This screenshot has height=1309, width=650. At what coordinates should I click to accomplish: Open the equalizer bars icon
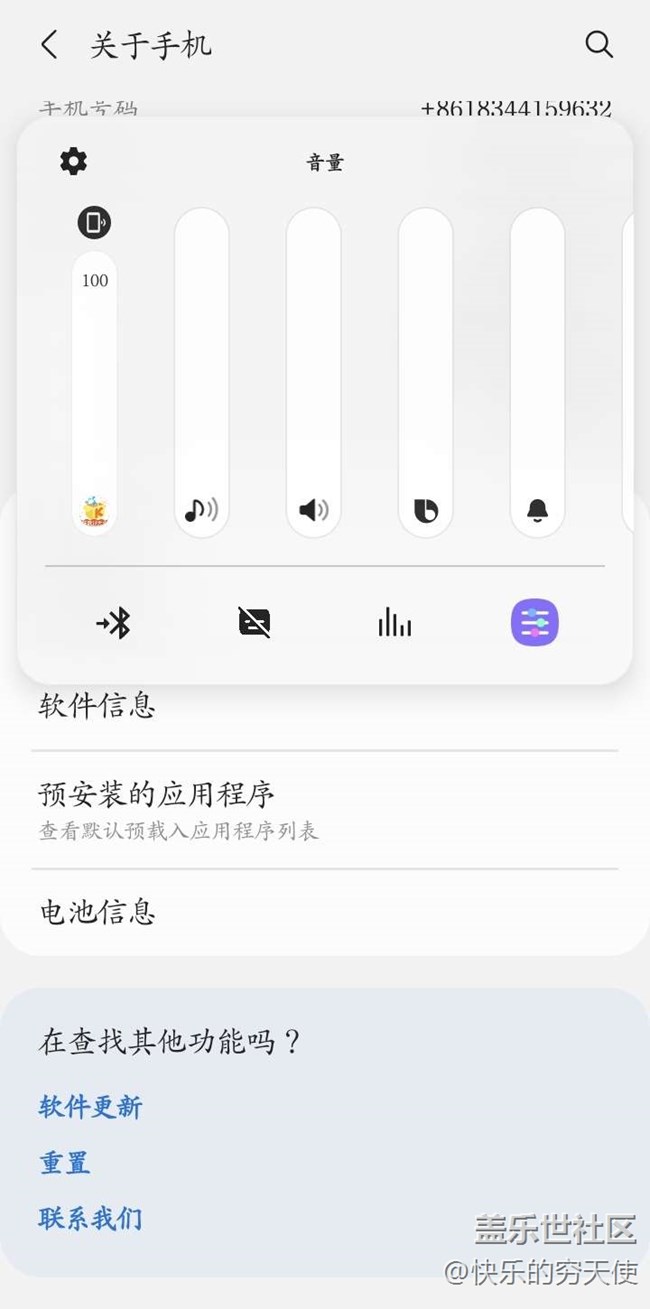click(395, 624)
